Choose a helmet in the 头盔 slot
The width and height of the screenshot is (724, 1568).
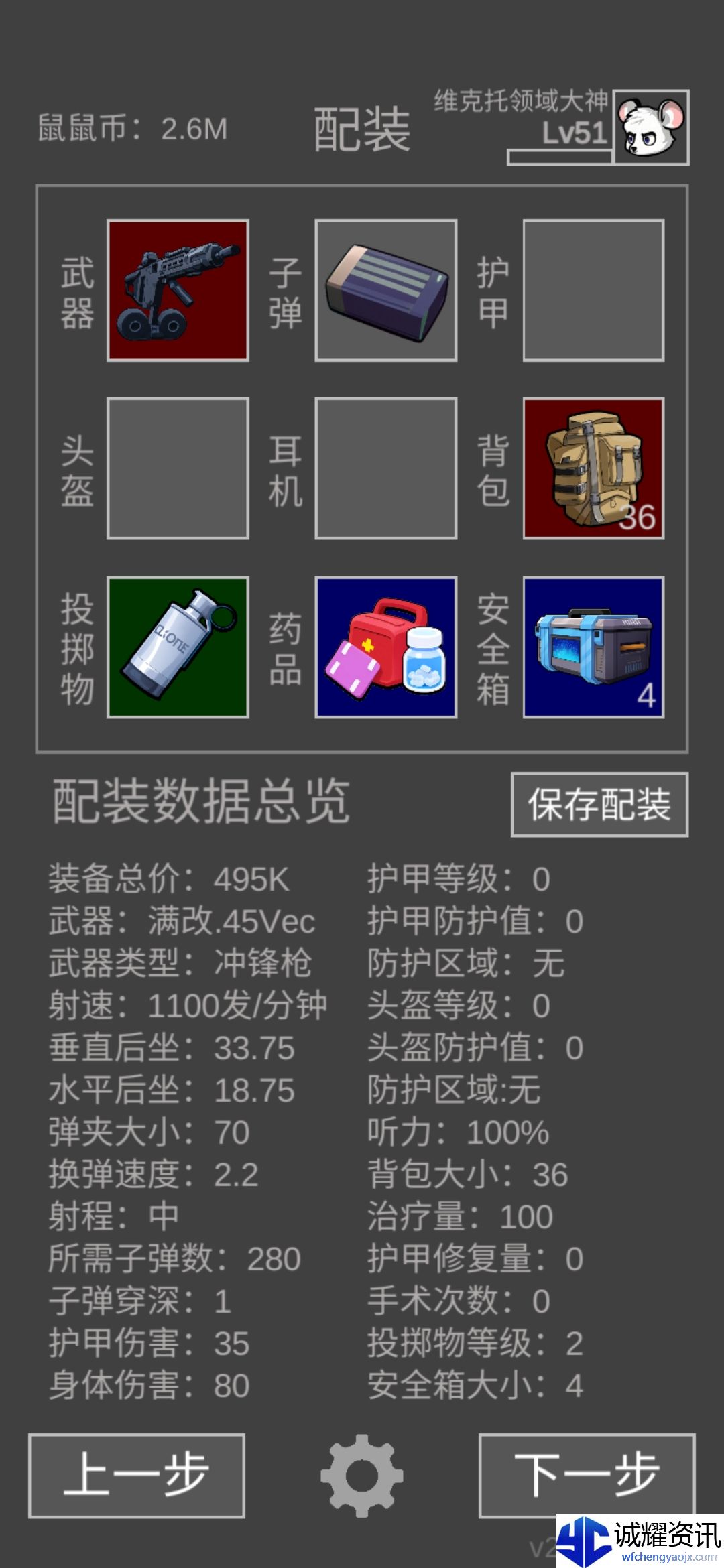178,468
